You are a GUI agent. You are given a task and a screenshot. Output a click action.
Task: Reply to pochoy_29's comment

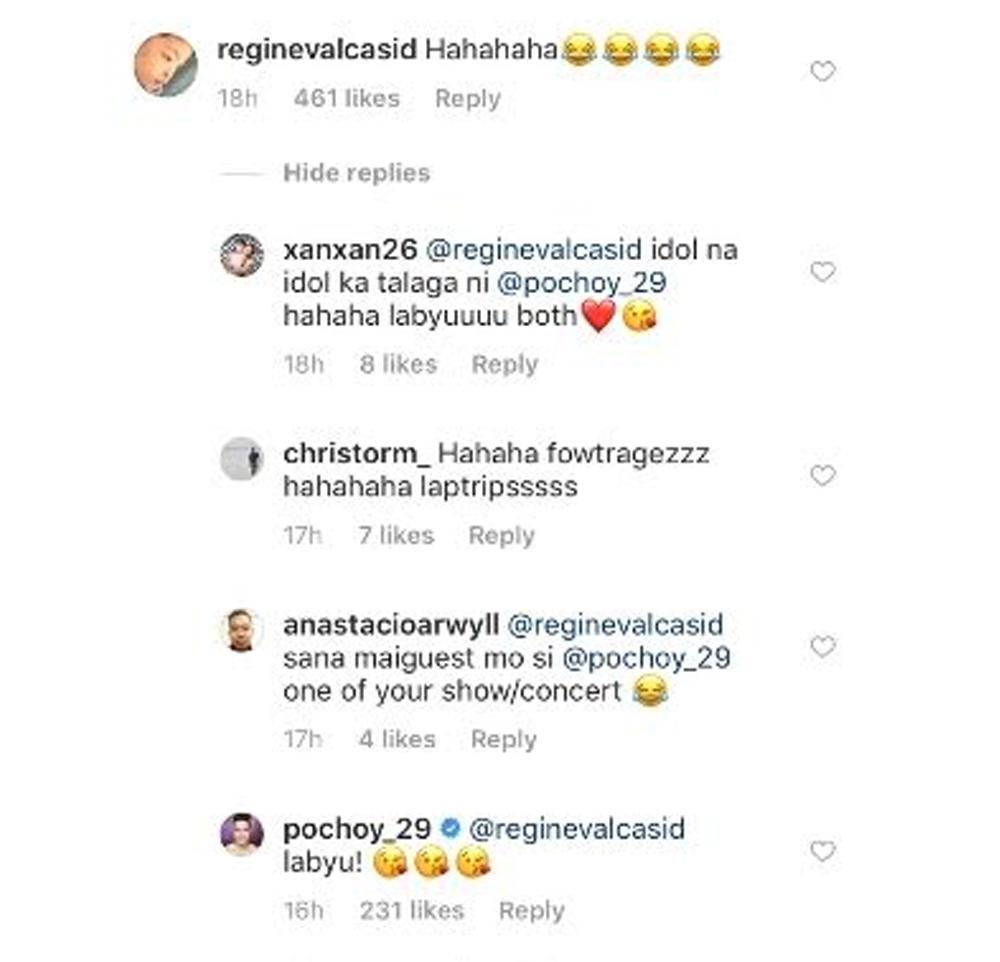pos(531,911)
